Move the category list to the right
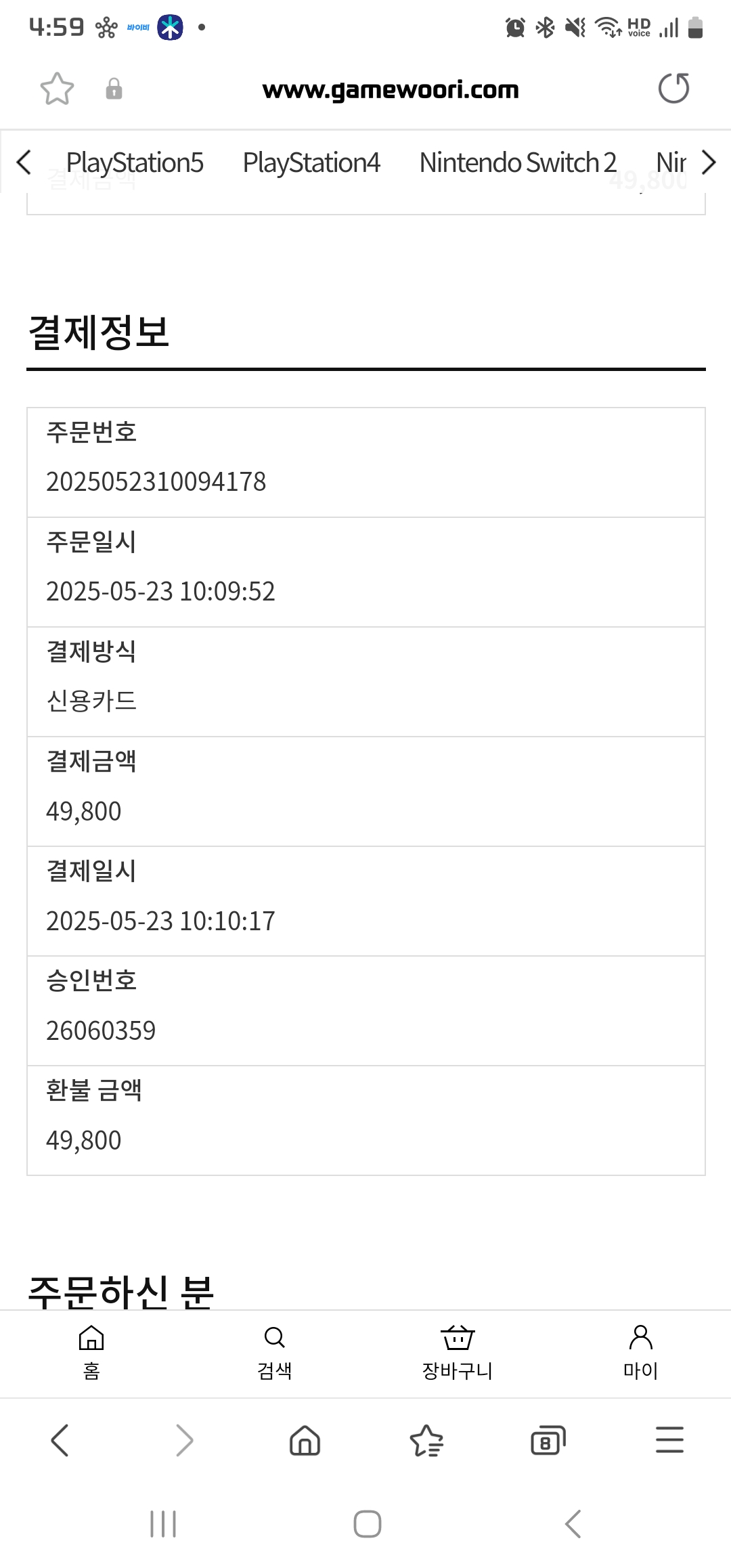 click(708, 162)
